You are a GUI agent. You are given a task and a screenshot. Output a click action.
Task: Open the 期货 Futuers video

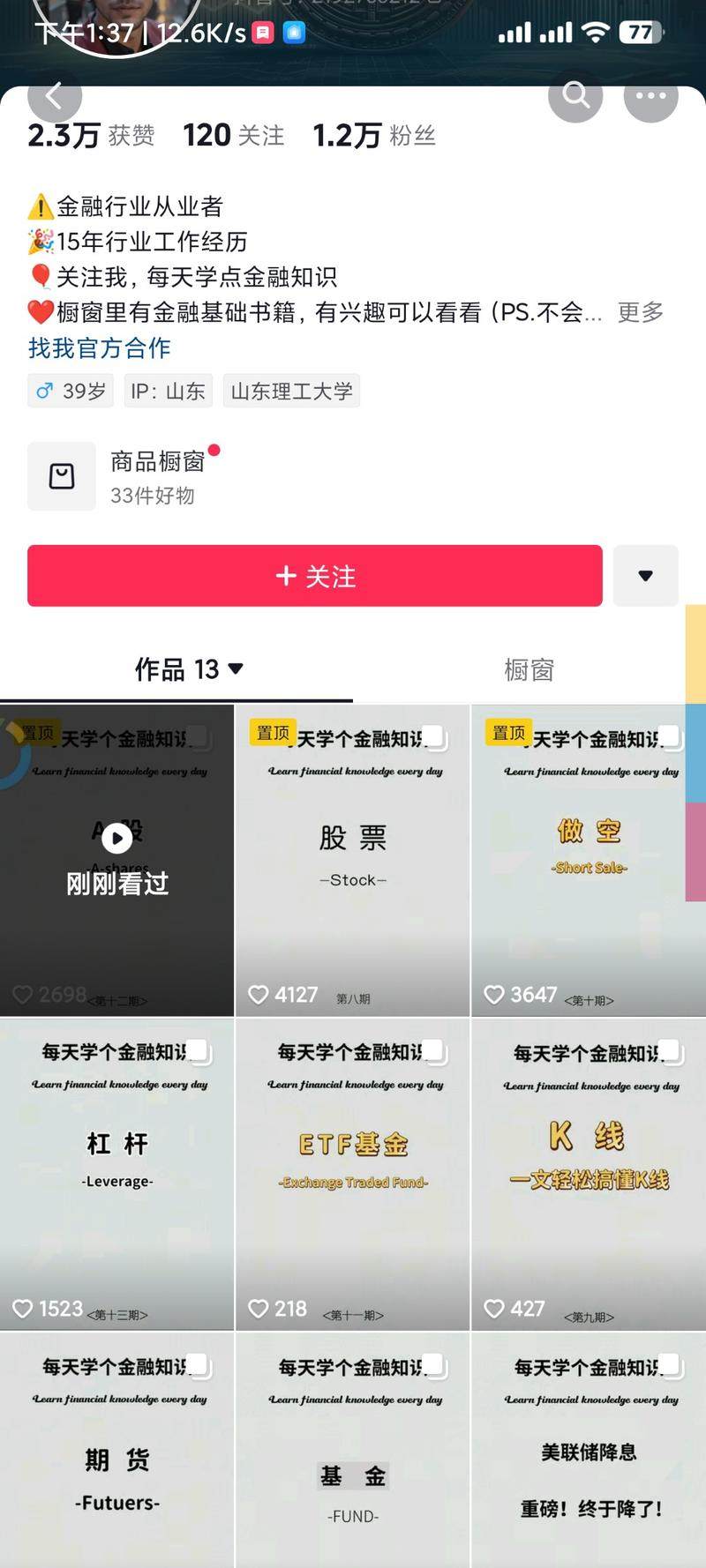pyautogui.click(x=117, y=1455)
